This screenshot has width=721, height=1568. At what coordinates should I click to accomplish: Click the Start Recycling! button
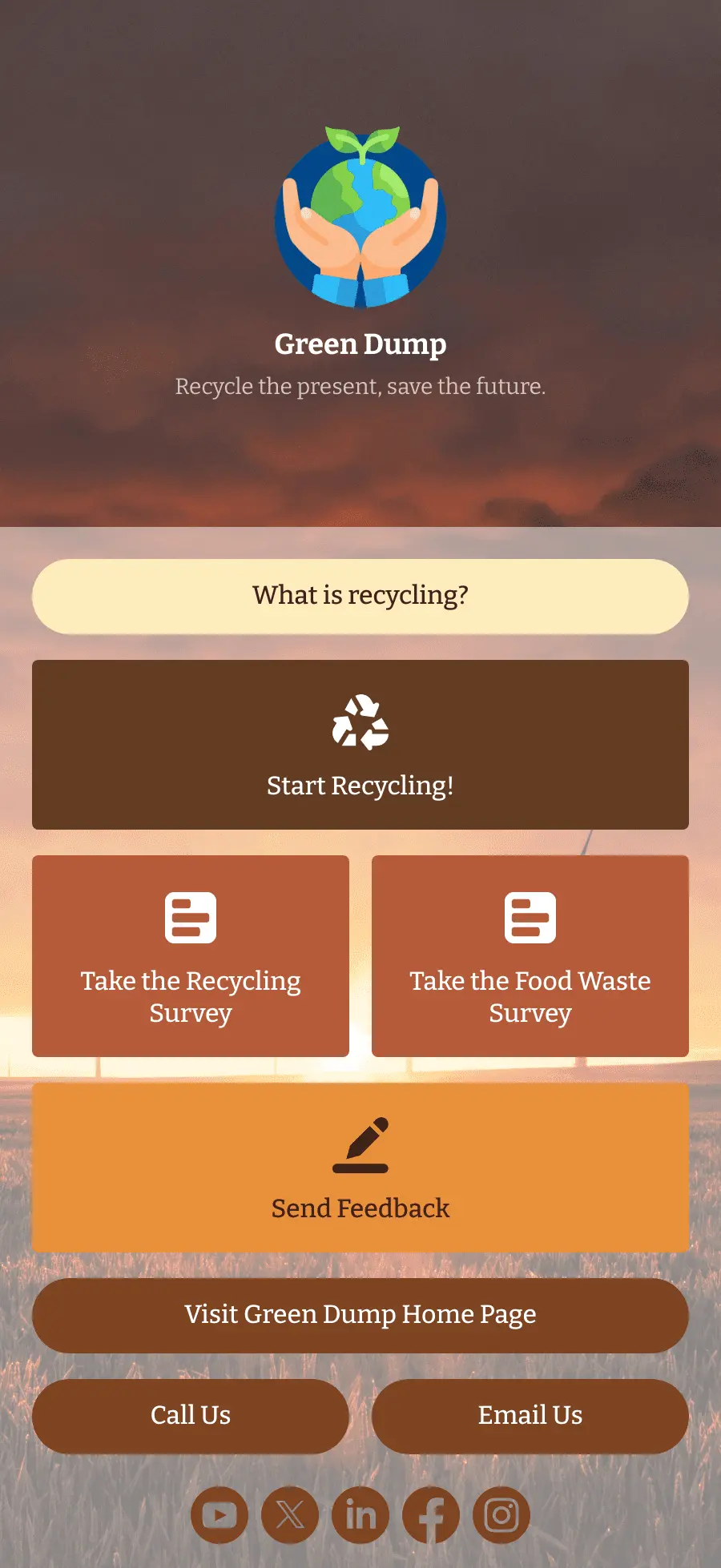[x=360, y=785]
